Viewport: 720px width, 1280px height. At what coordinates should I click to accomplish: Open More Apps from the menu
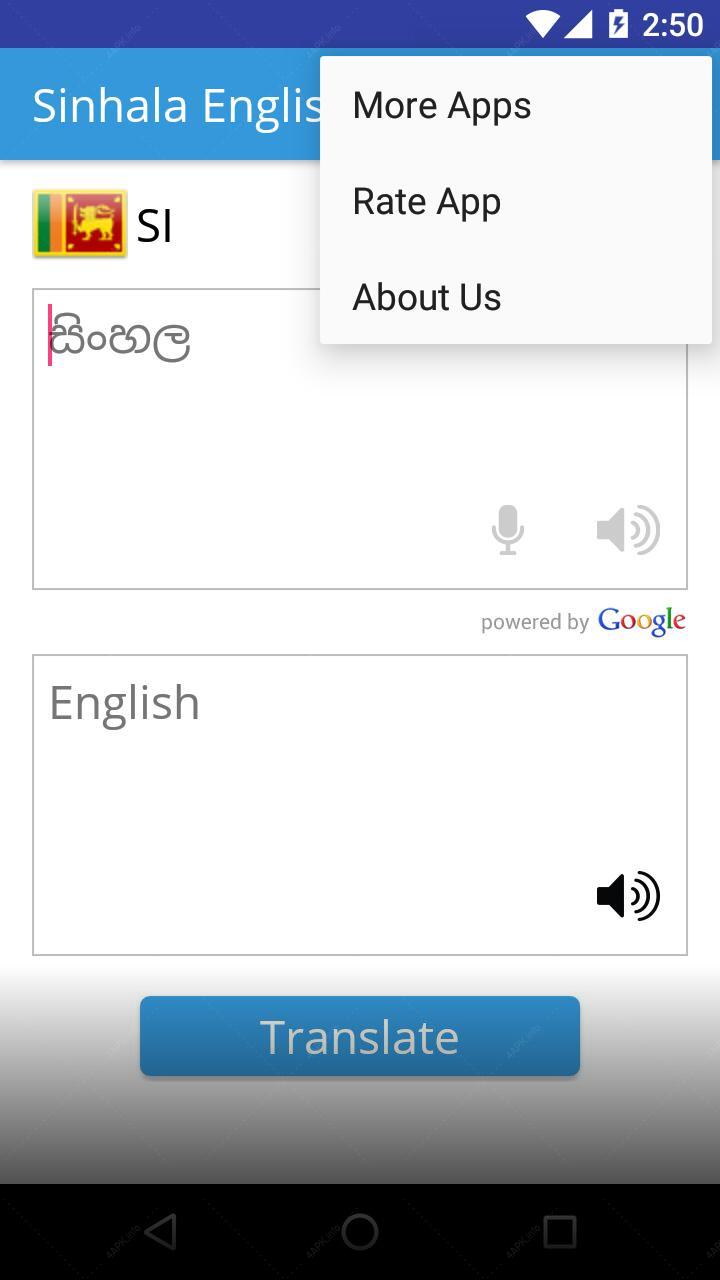[516, 105]
